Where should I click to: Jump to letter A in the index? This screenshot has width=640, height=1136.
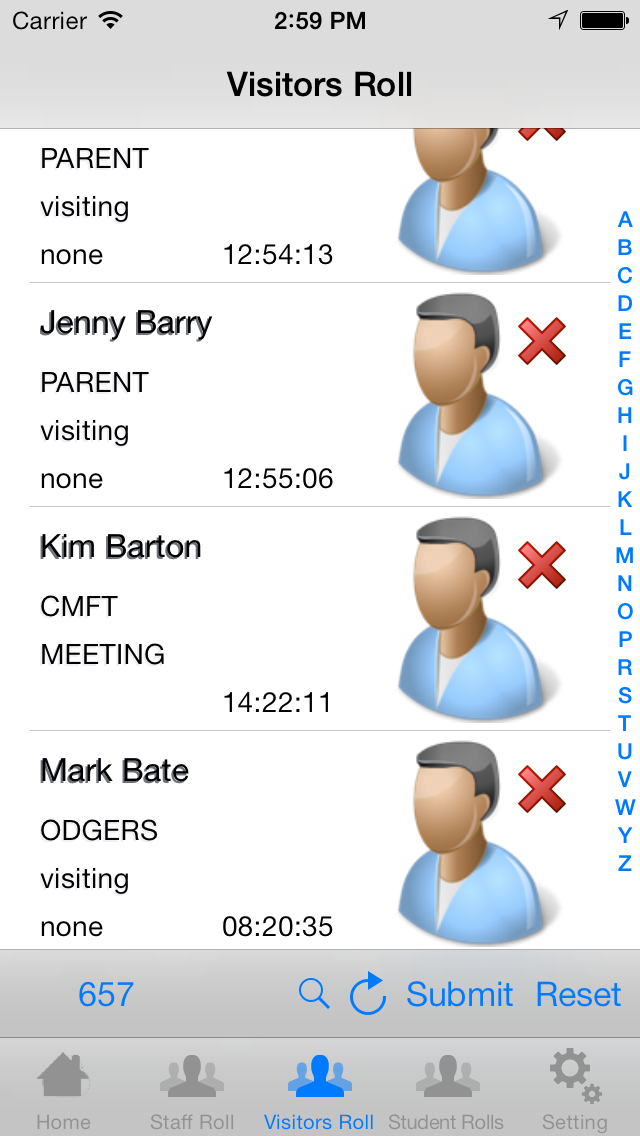coord(625,220)
